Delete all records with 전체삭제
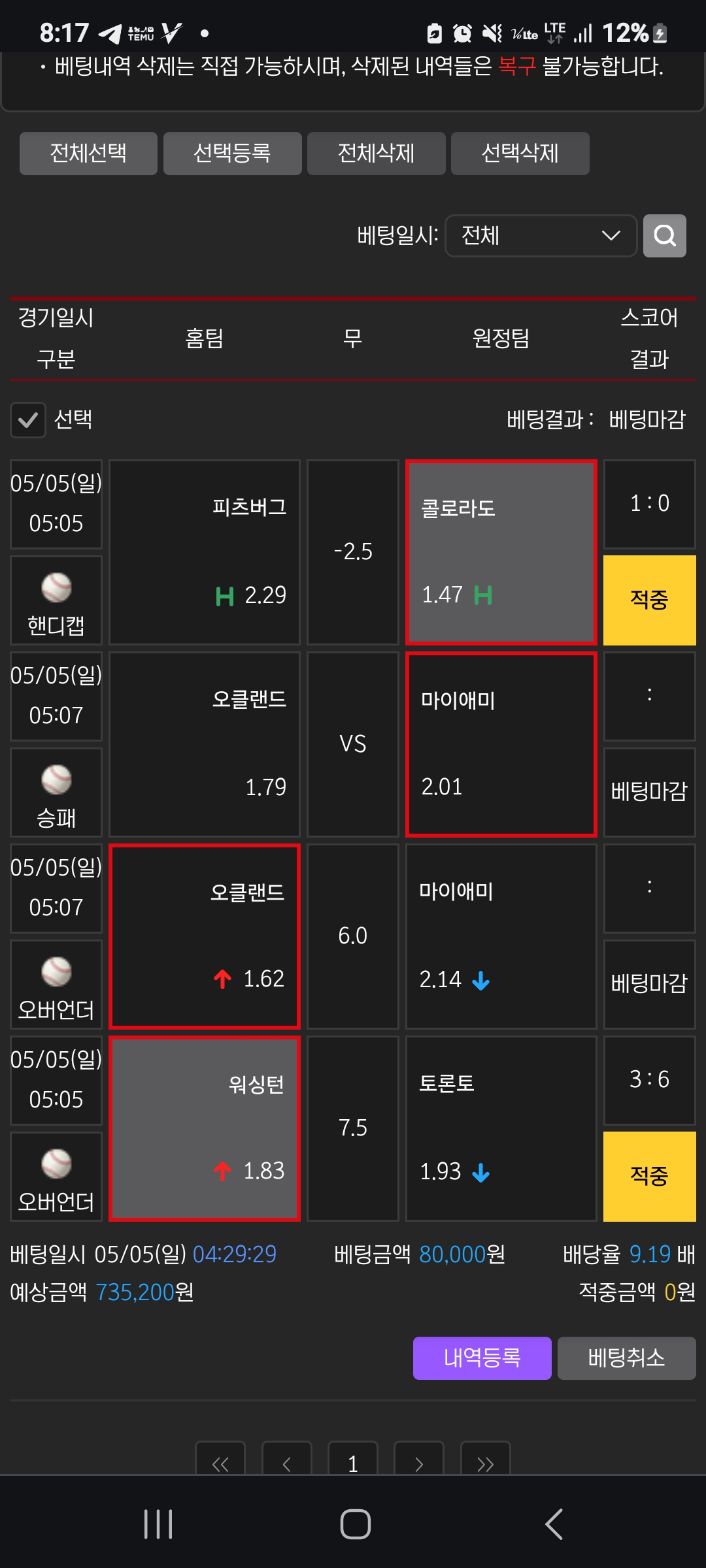Image resolution: width=706 pixels, height=1568 pixels. tap(376, 154)
